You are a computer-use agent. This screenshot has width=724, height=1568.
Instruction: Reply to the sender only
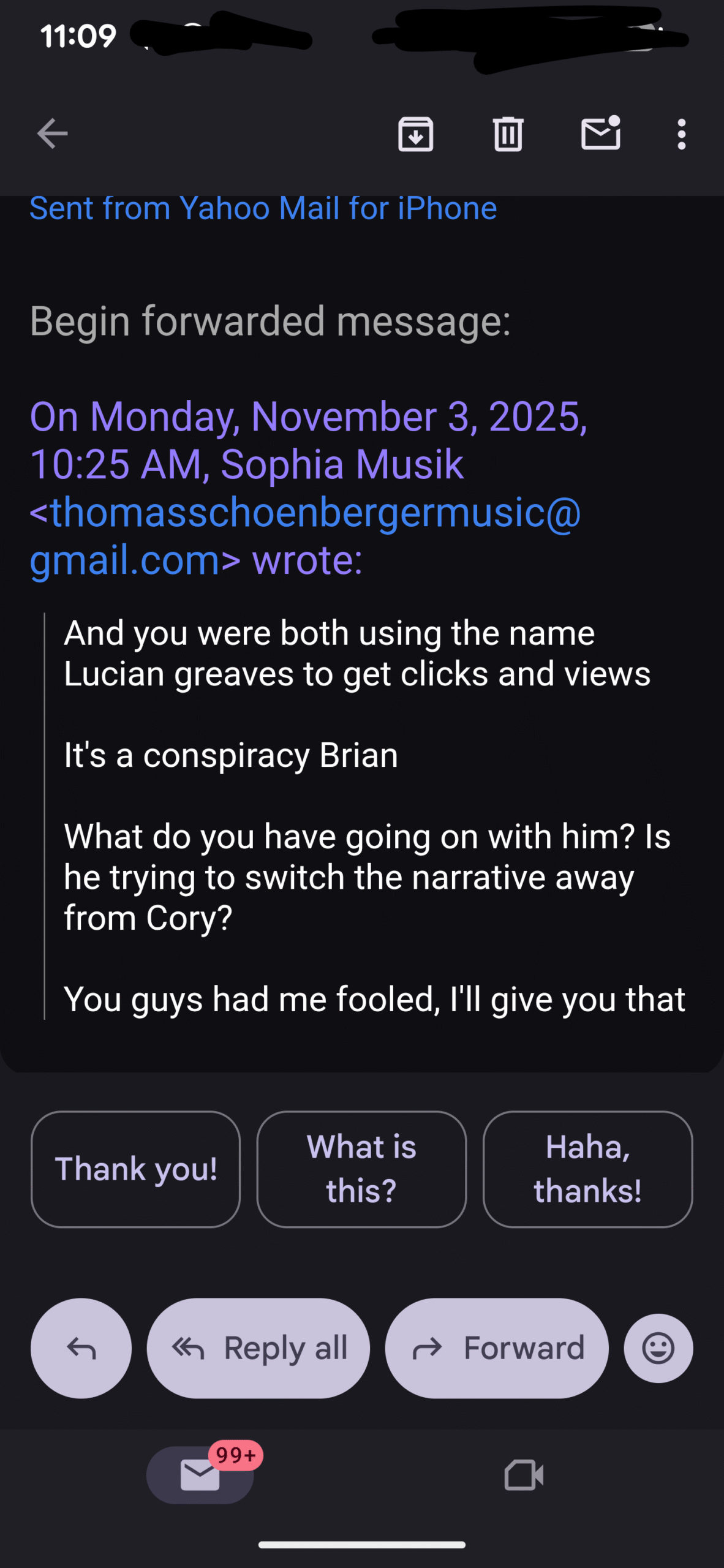[81, 1347]
